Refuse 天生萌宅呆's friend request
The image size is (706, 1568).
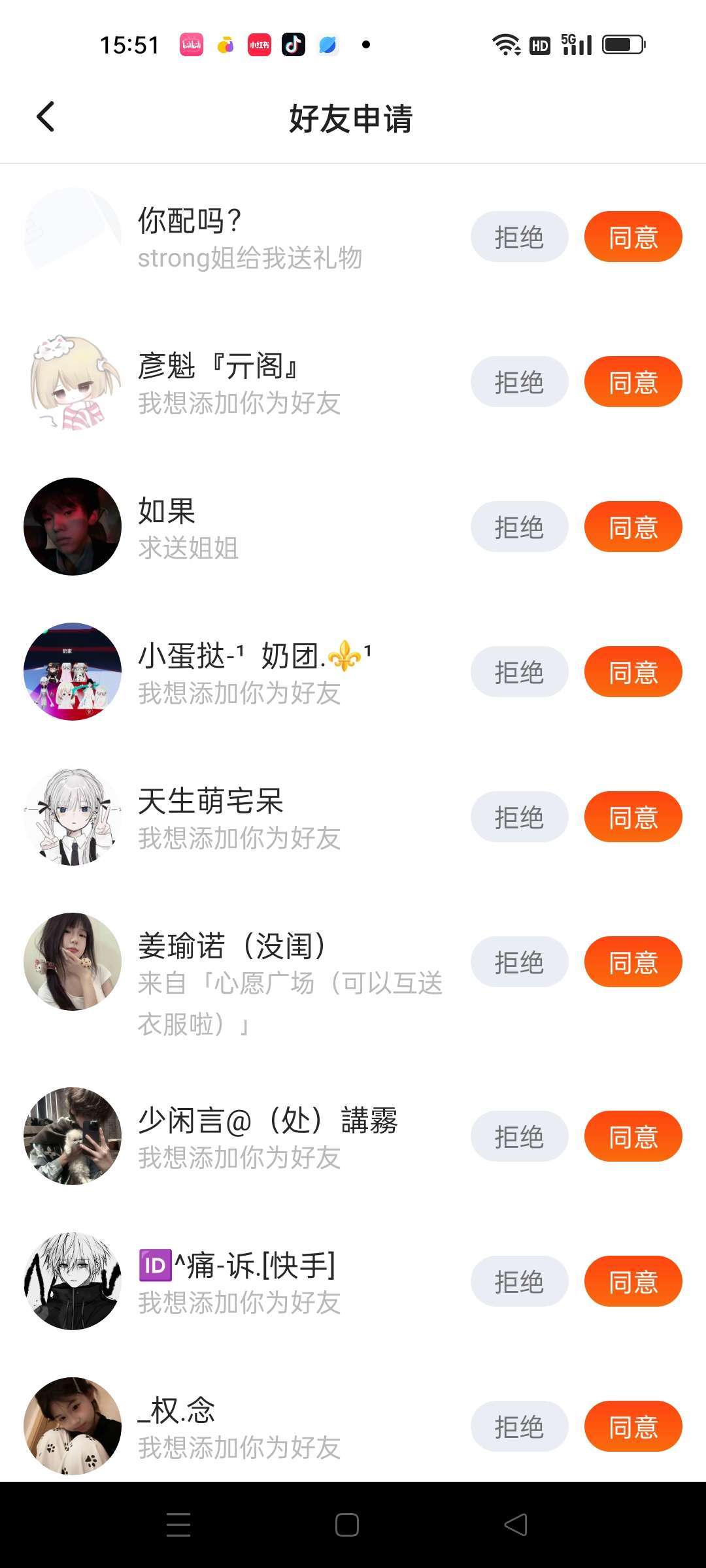[x=519, y=817]
